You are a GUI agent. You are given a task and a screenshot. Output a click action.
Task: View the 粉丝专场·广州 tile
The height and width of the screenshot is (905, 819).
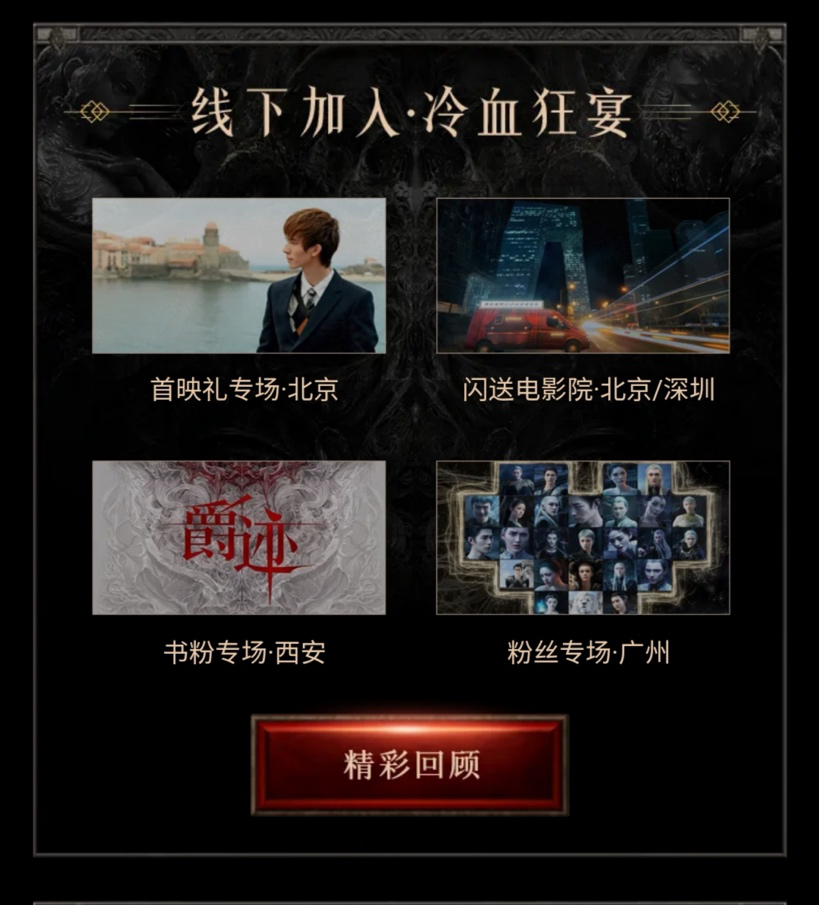[583, 537]
